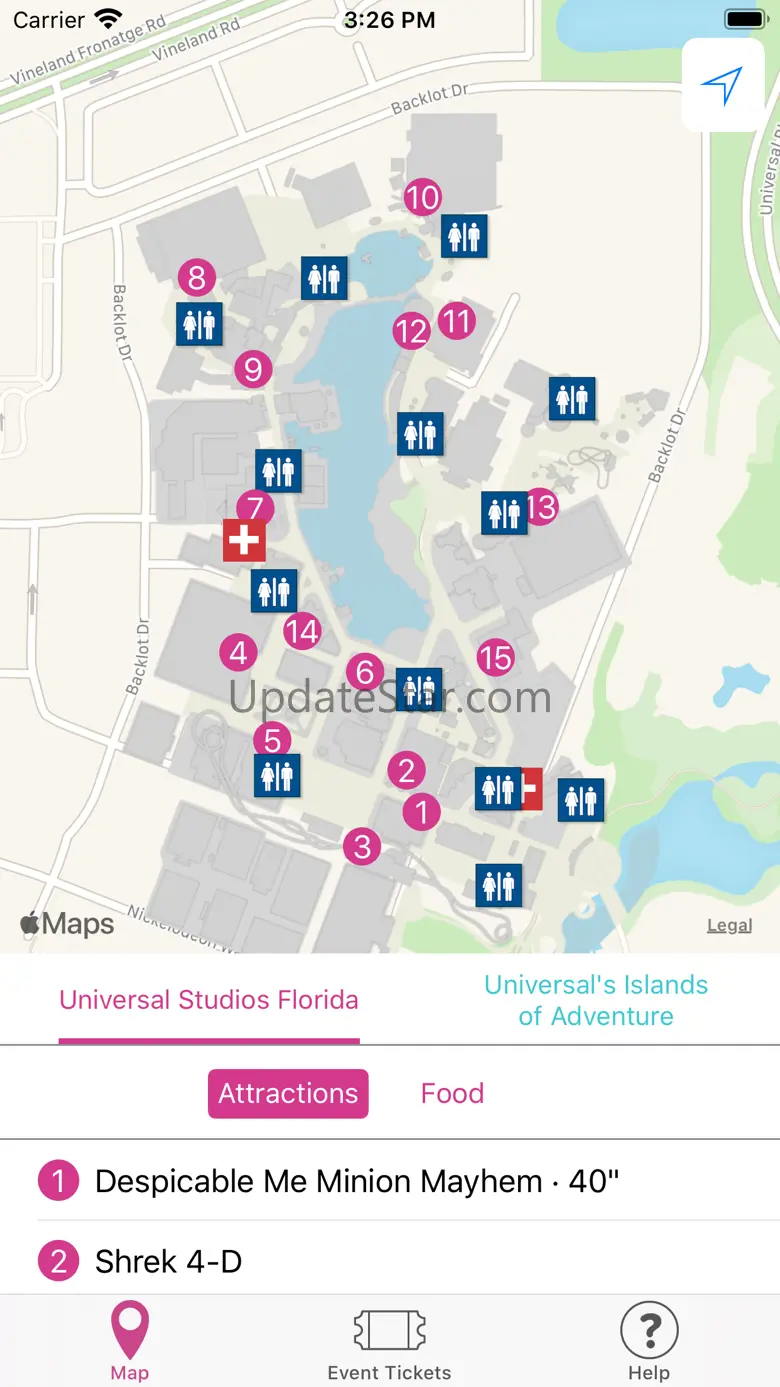Select map pin number 8
780x1387 pixels.
[x=197, y=277]
